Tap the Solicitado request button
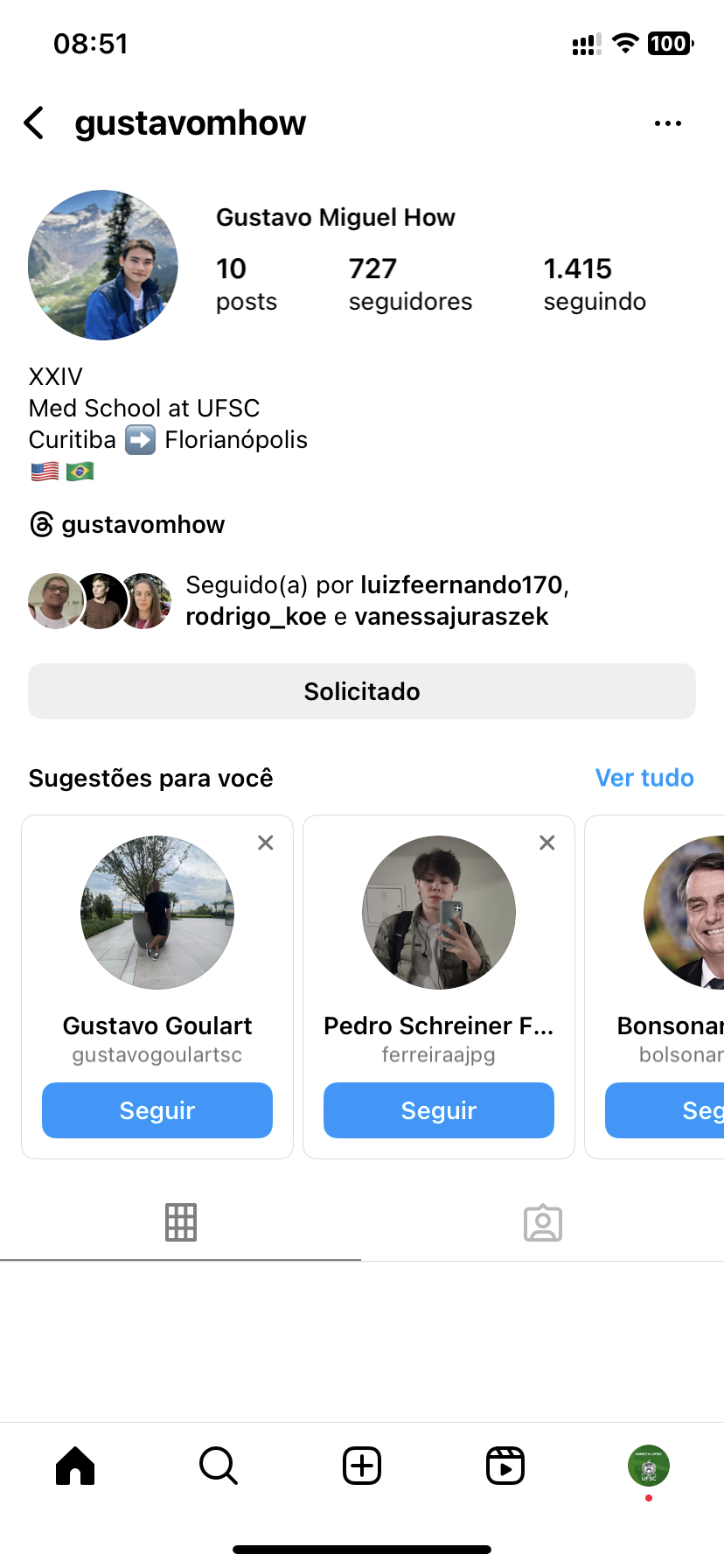This screenshot has height=1568, width=724. [x=362, y=691]
